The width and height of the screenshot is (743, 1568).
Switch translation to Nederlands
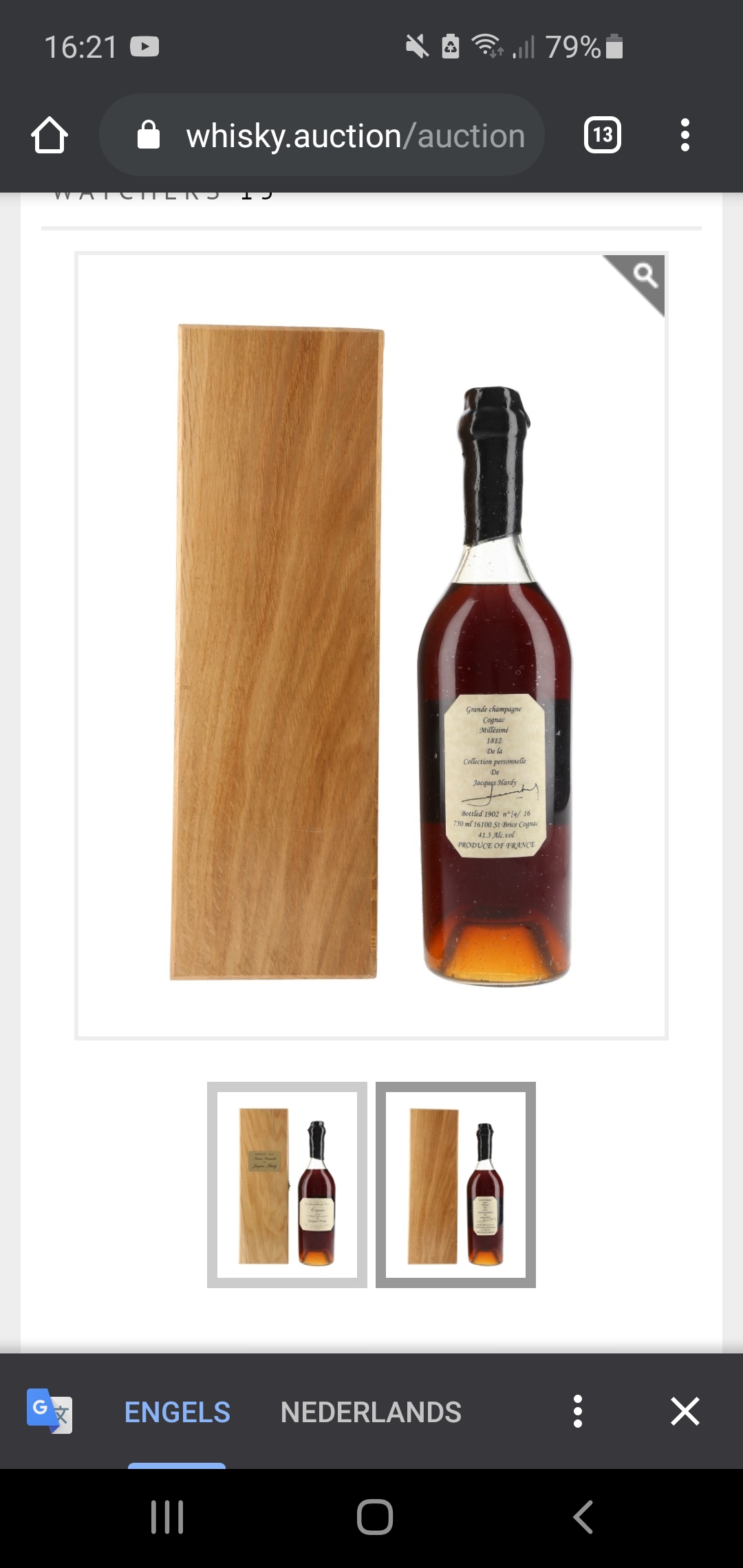coord(371,1412)
